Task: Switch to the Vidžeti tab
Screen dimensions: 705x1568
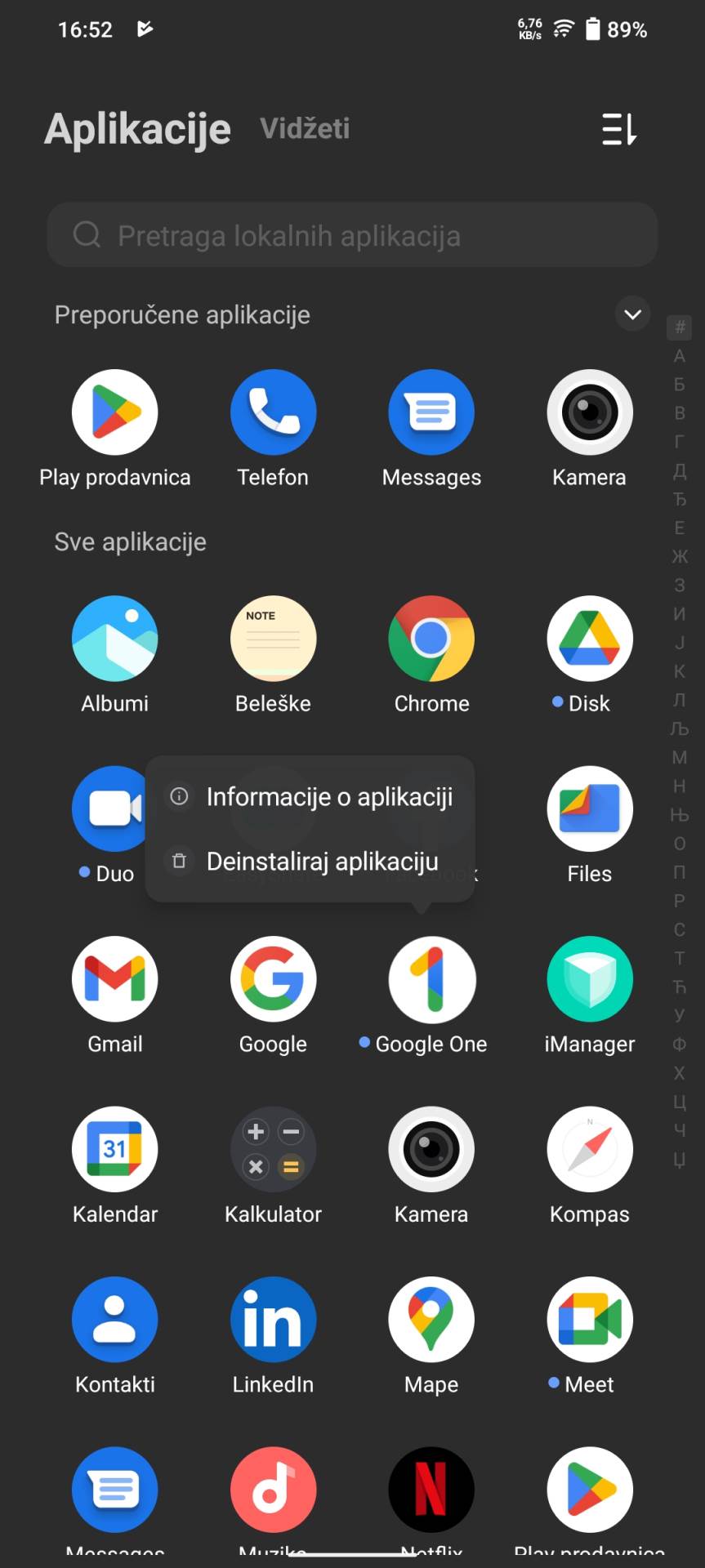Action: pos(305,127)
